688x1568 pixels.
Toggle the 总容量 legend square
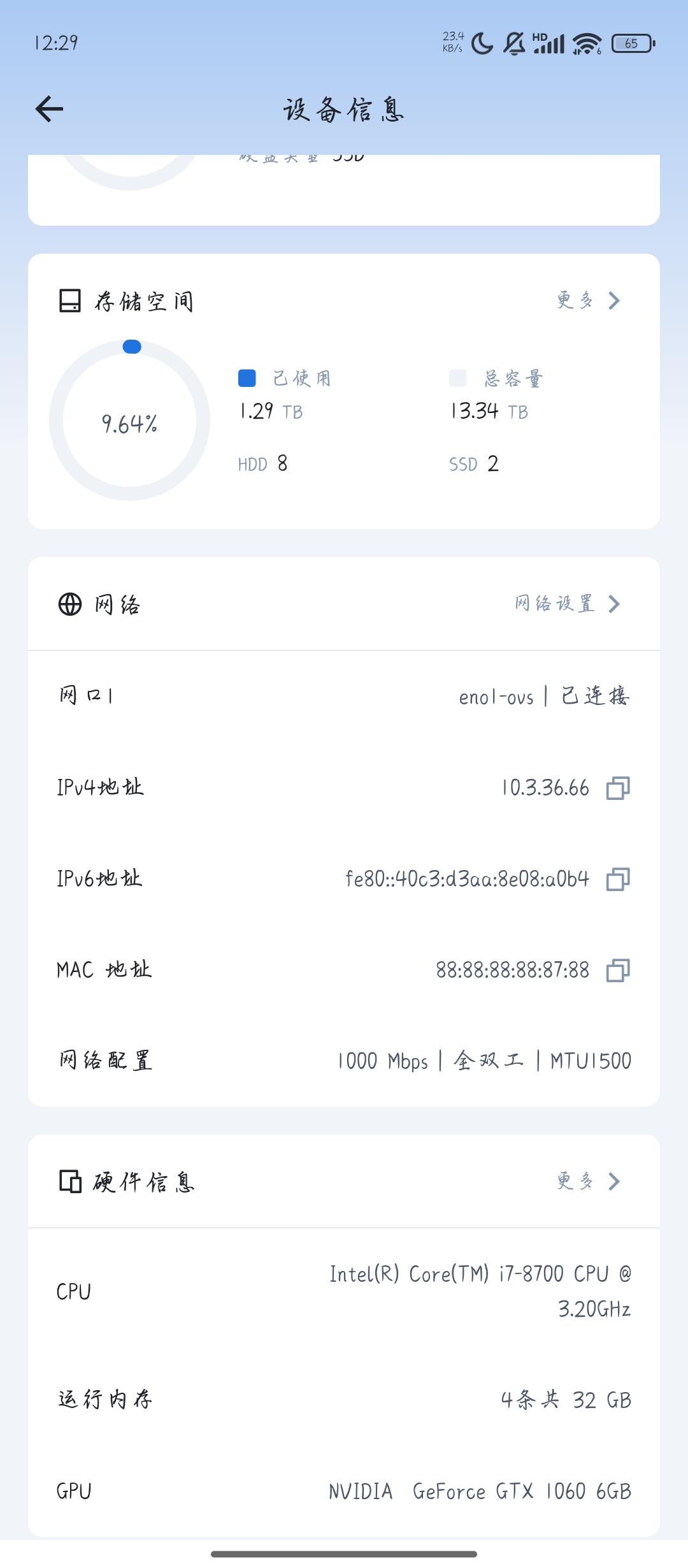point(456,377)
